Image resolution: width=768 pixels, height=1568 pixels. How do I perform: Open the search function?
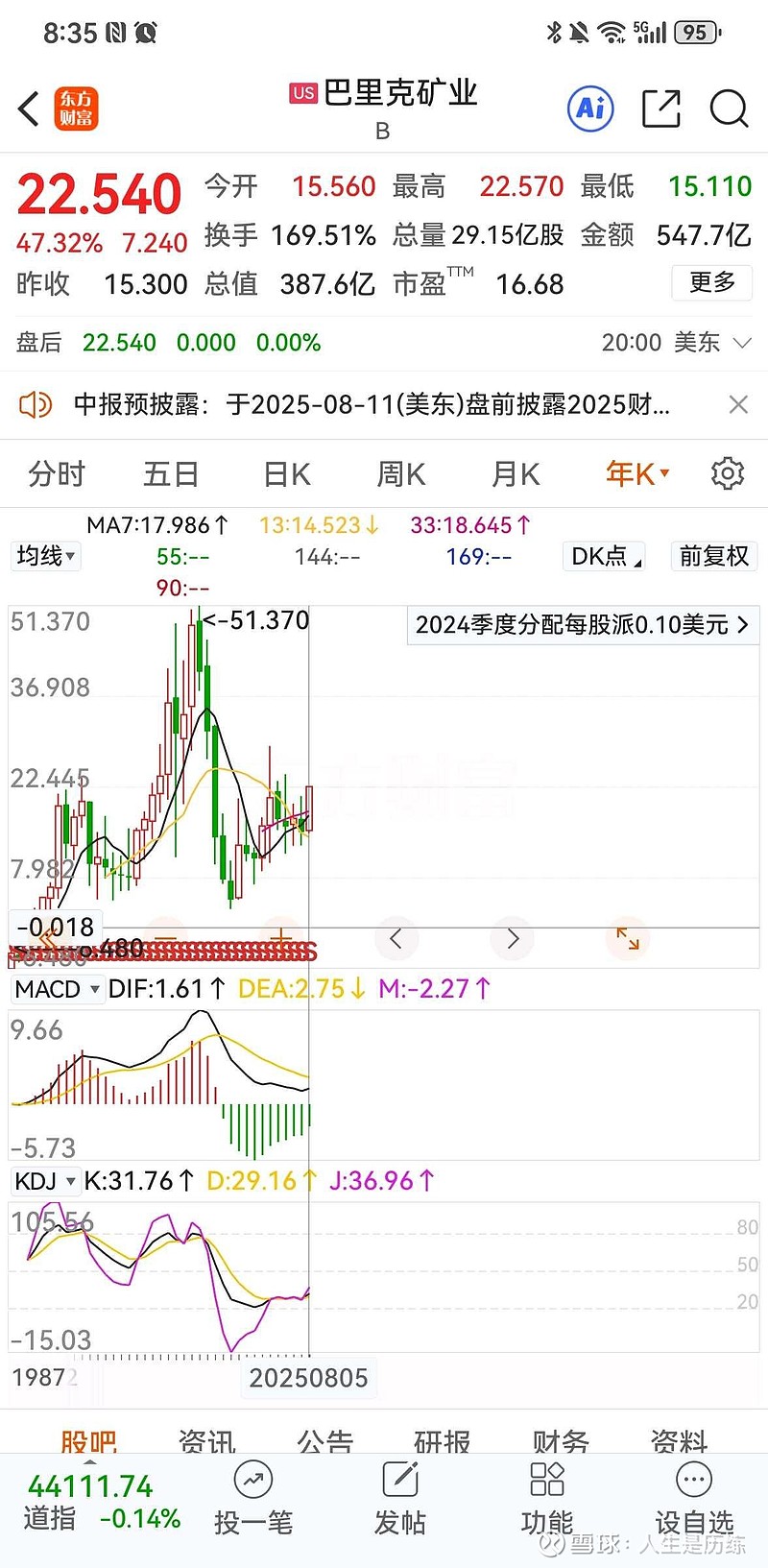click(x=730, y=109)
